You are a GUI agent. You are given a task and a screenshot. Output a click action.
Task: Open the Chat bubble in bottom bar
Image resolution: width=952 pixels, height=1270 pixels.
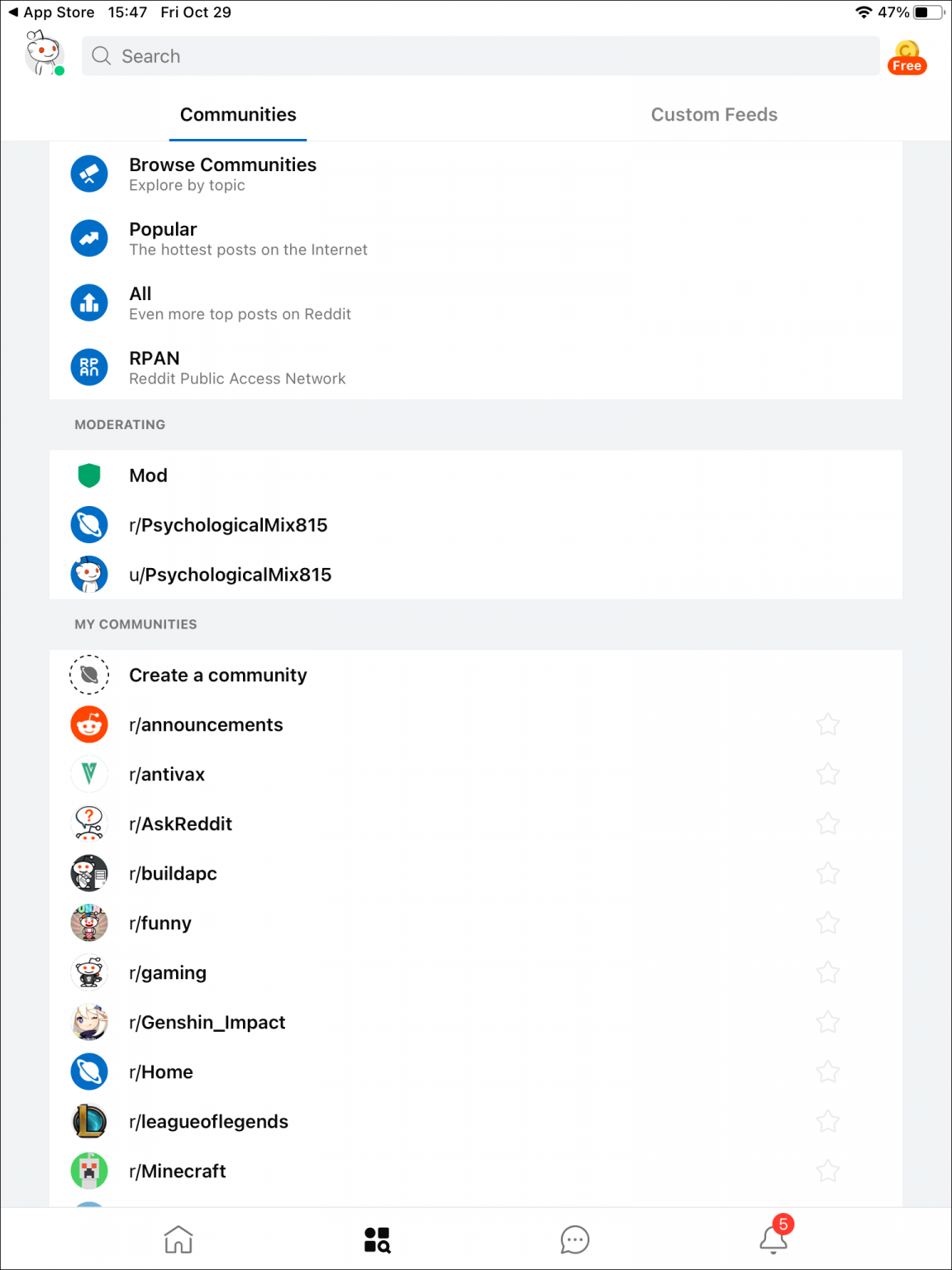point(574,1239)
